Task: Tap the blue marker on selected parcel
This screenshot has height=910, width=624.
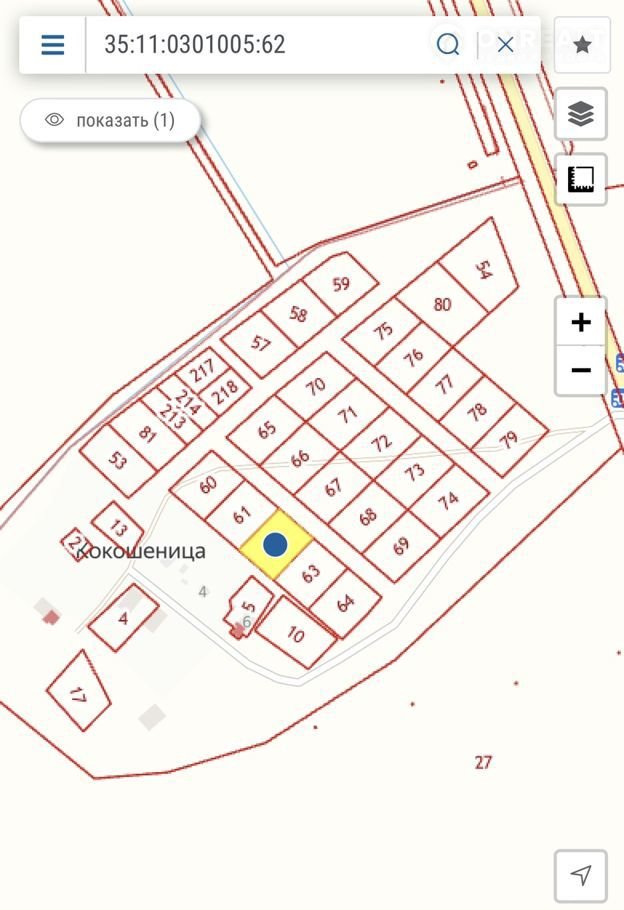Action: pyautogui.click(x=275, y=545)
